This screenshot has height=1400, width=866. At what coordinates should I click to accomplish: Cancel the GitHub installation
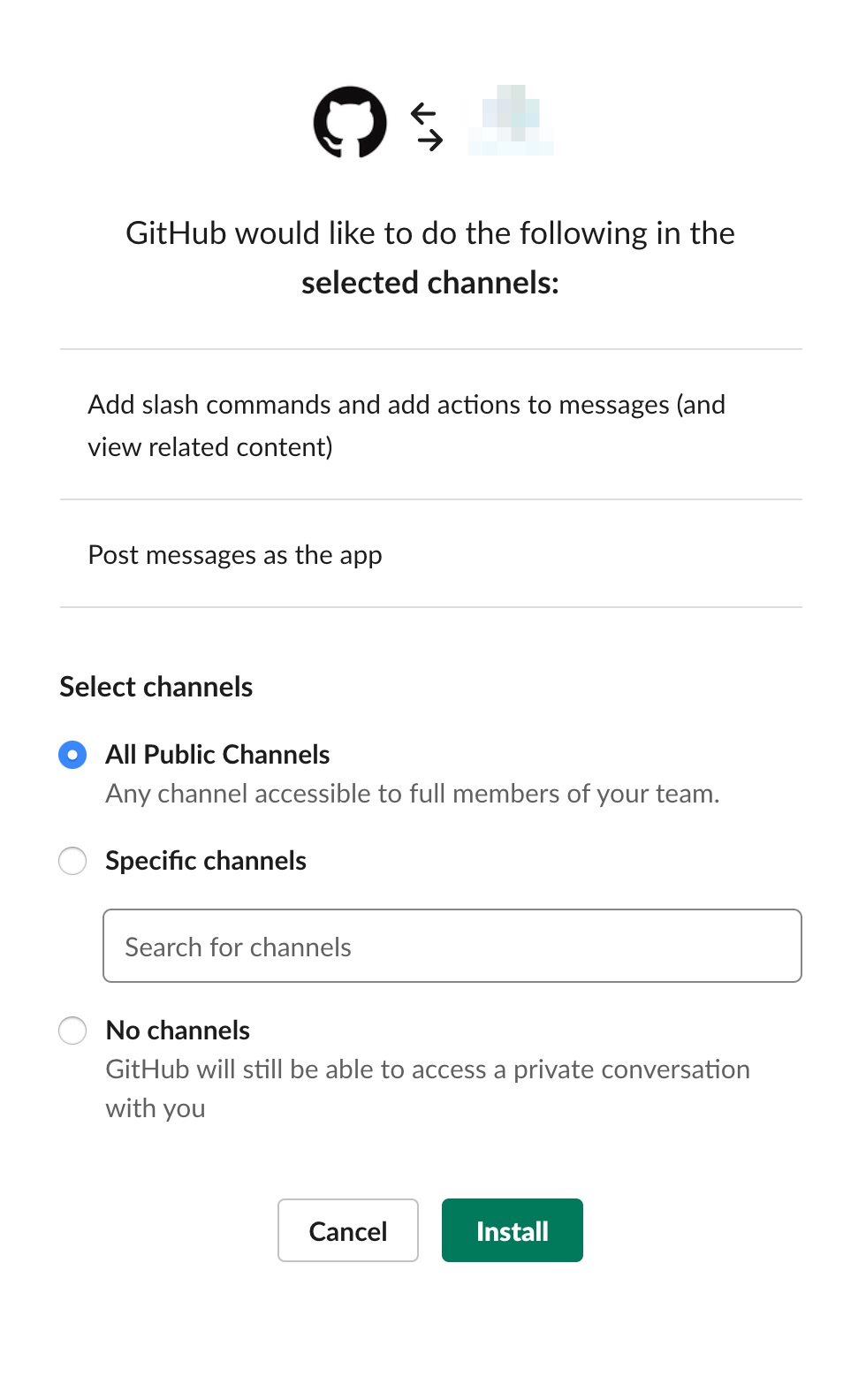[x=347, y=1230]
